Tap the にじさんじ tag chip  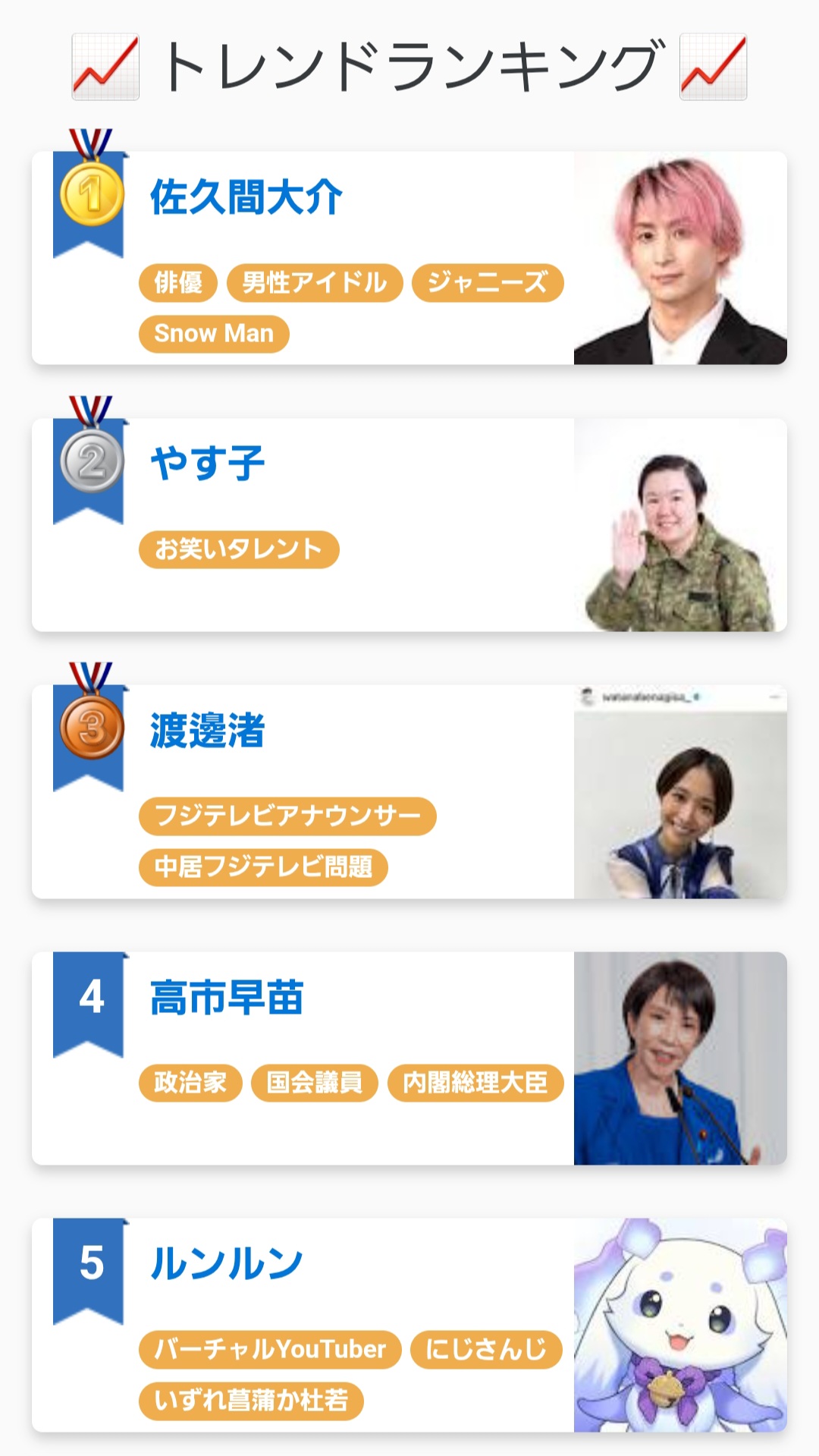click(x=486, y=1350)
